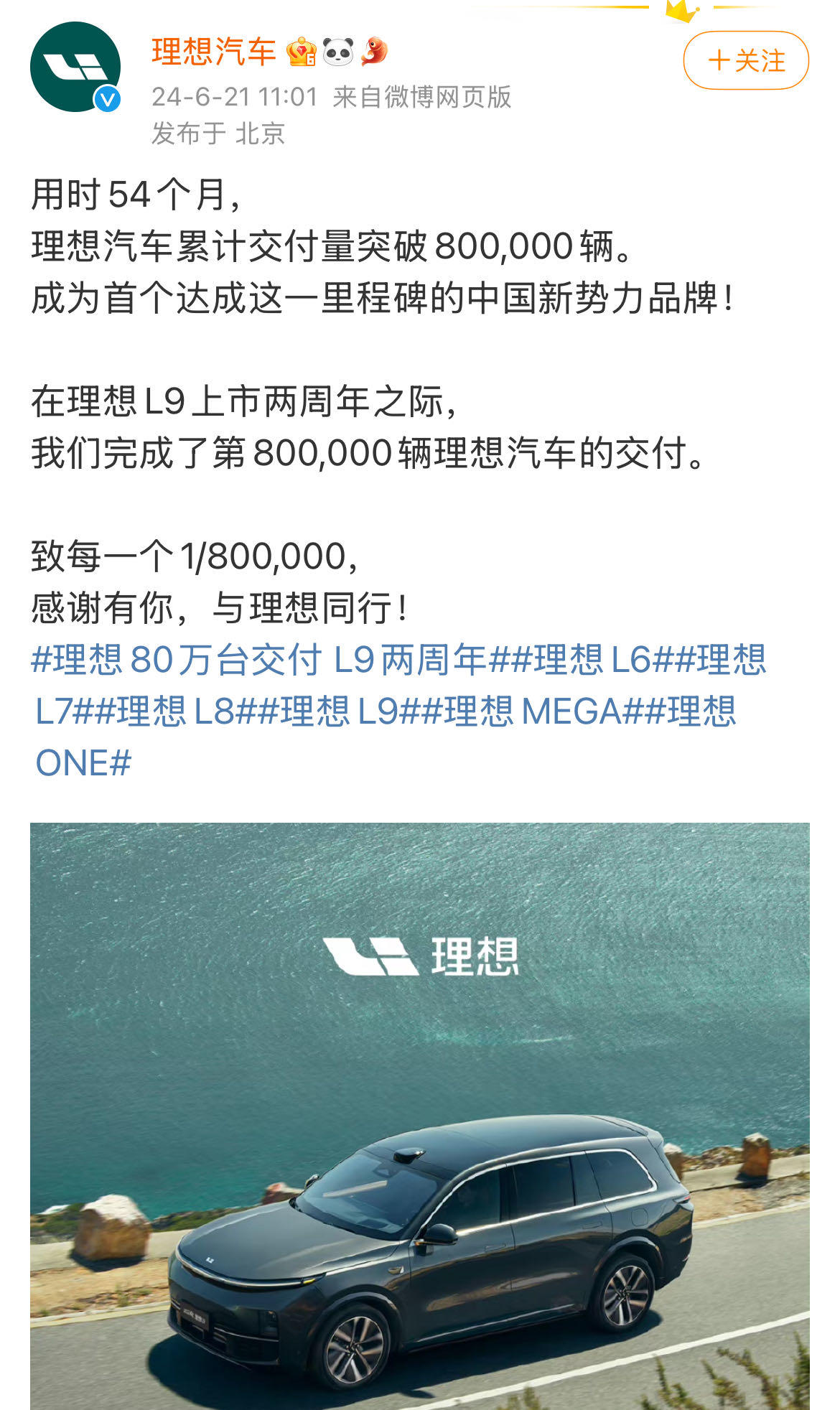View the post's car image
Image resolution: width=840 pixels, height=1410 pixels.
tap(419, 1115)
